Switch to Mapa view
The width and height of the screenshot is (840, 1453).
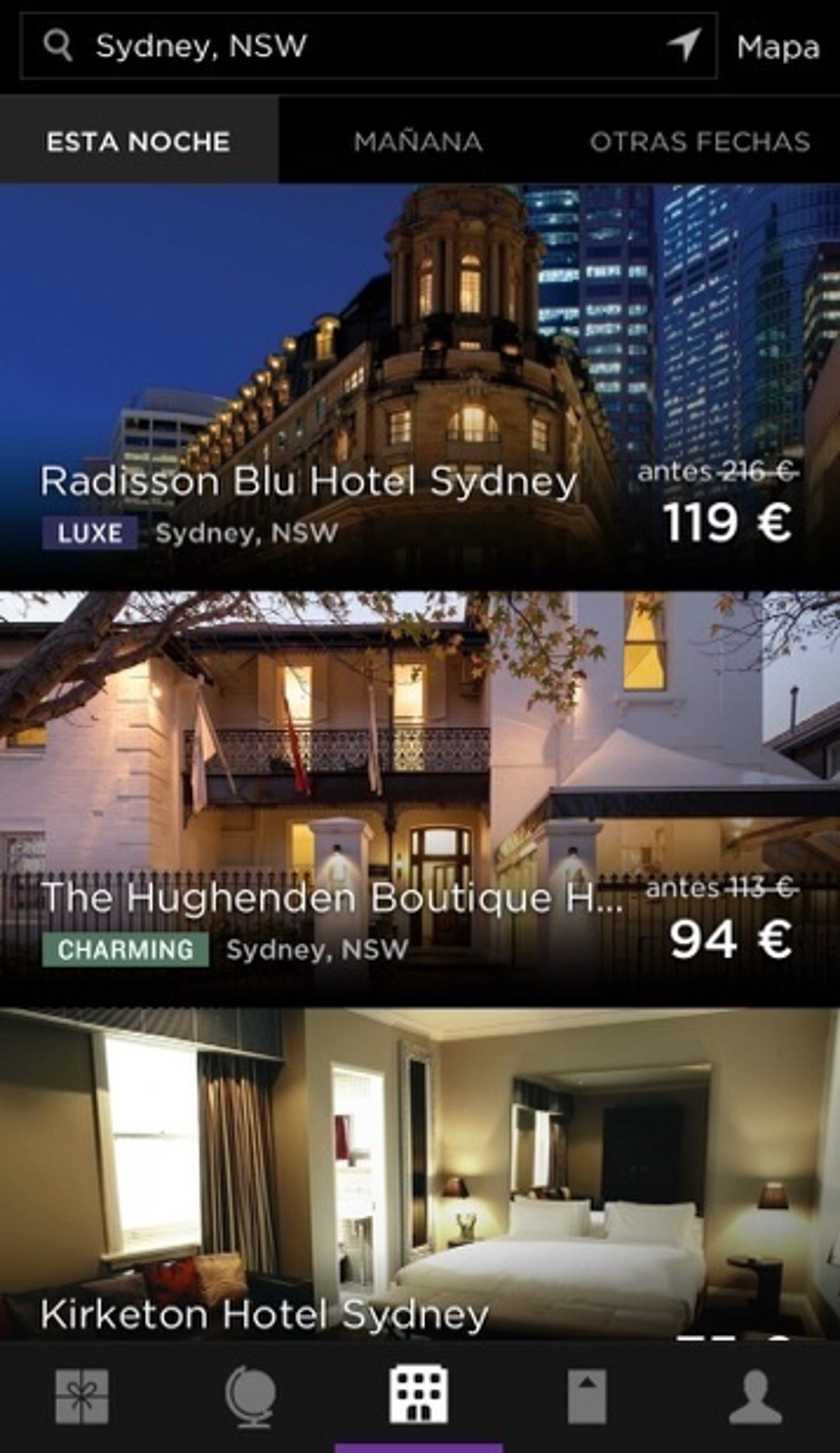click(x=778, y=47)
